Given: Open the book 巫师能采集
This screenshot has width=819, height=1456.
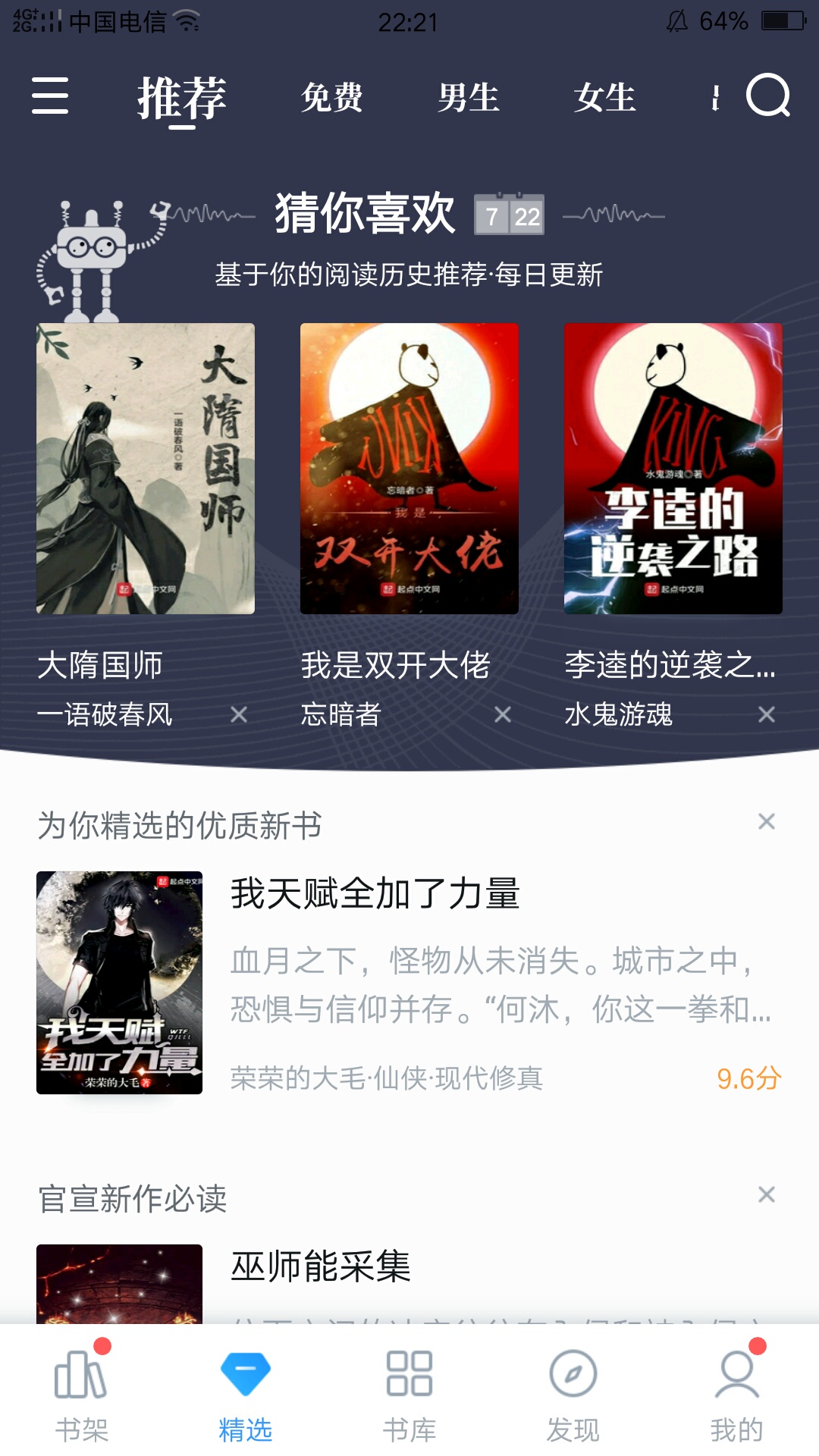Looking at the screenshot, I should coord(321,1266).
